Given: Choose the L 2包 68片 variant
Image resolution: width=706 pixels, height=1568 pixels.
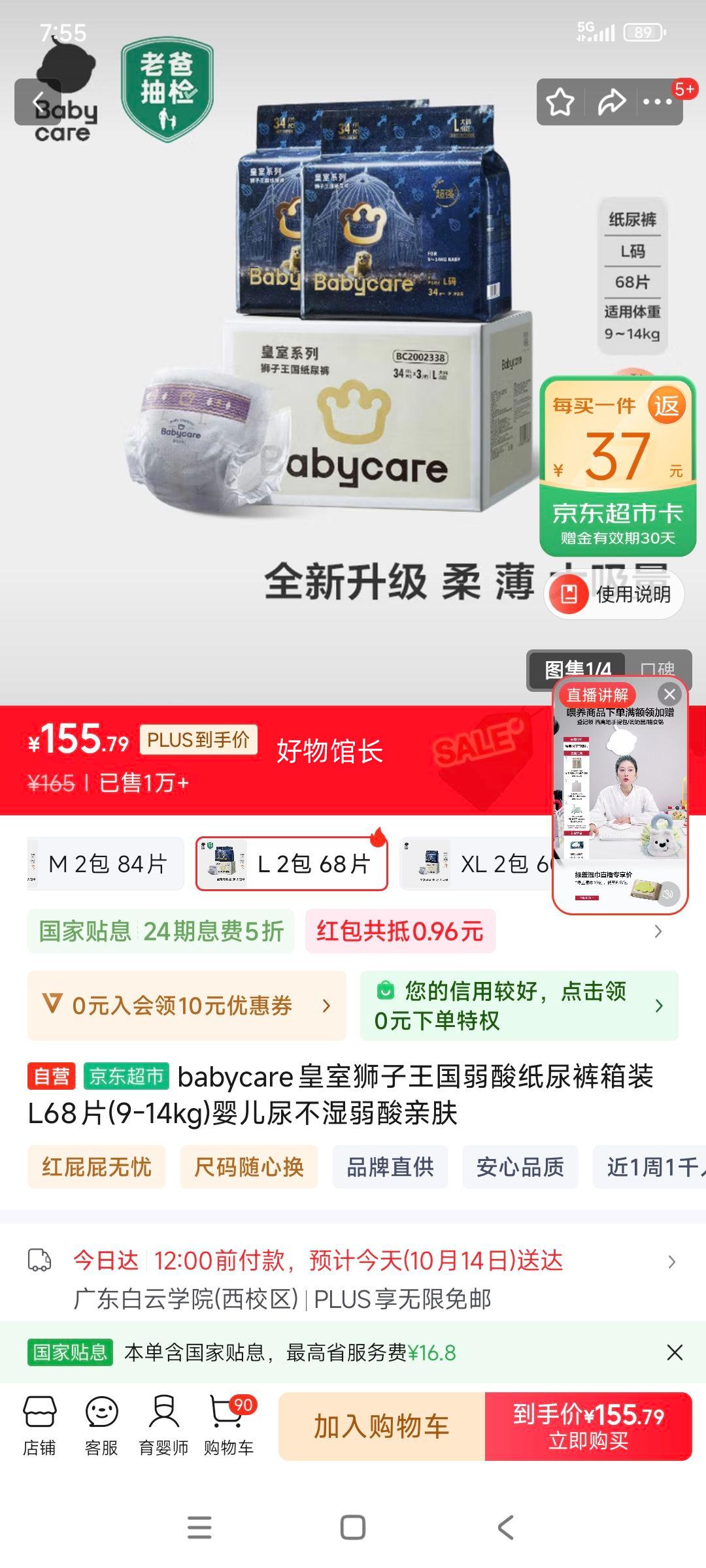Looking at the screenshot, I should click(292, 864).
